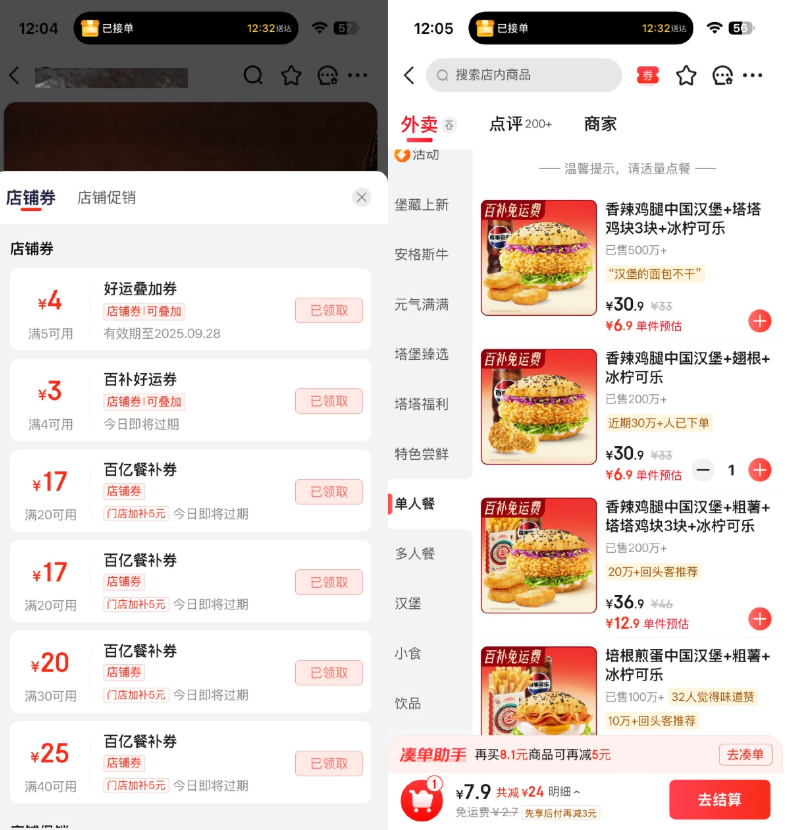Image resolution: width=787 pixels, height=830 pixels.
Task: Open the store chat message bubble icon
Action: (x=327, y=75)
